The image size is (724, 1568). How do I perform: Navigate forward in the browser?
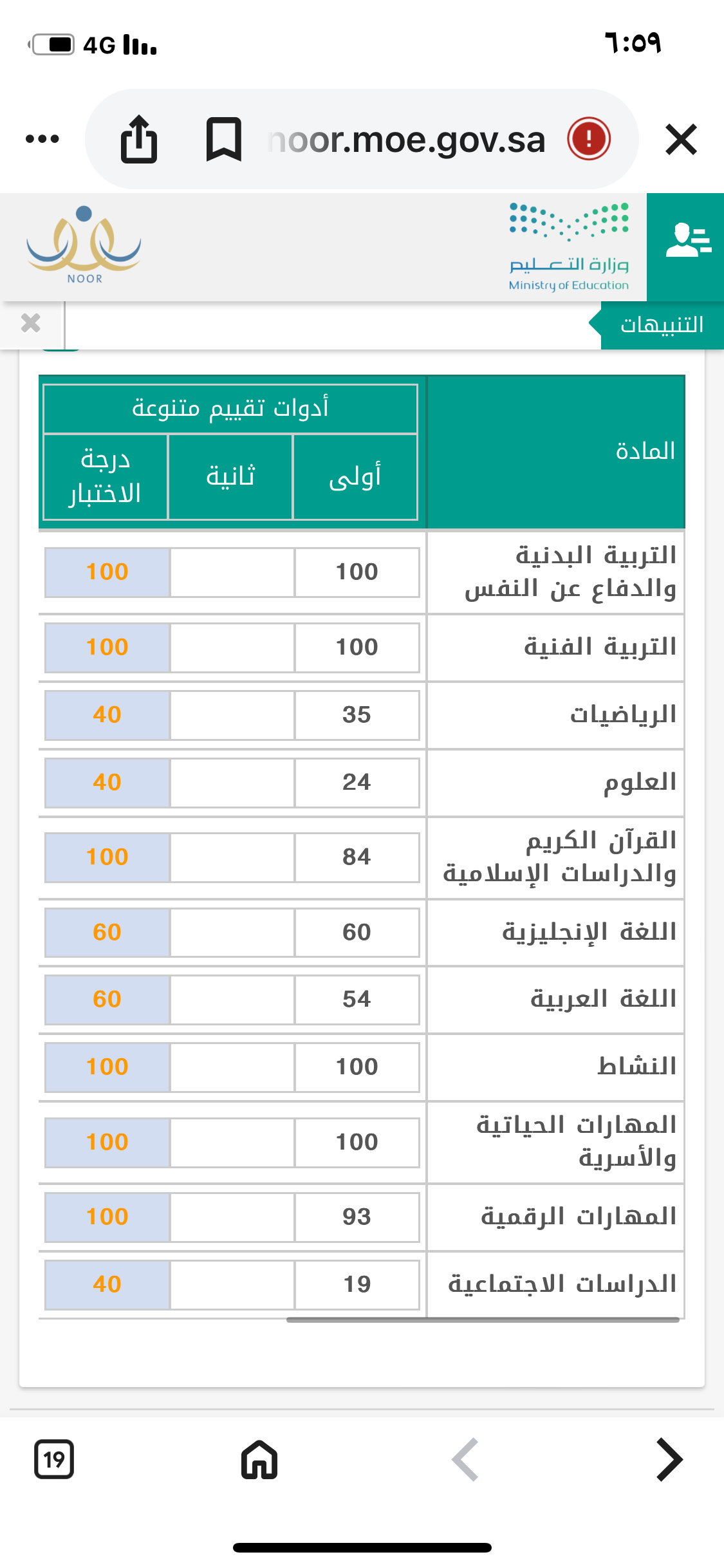pyautogui.click(x=669, y=1459)
